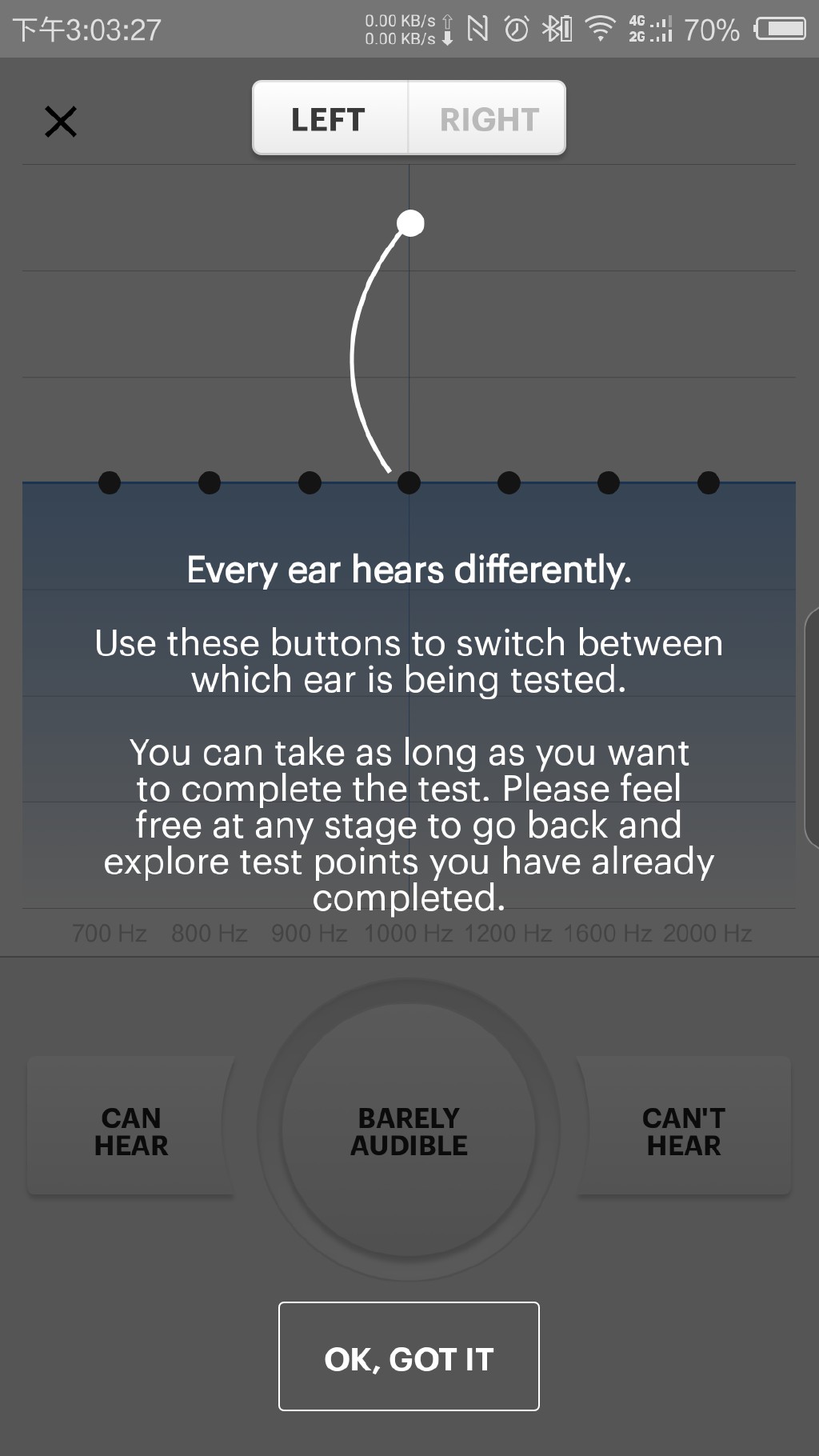Select BARELY AUDIBLE round button

409,1130
